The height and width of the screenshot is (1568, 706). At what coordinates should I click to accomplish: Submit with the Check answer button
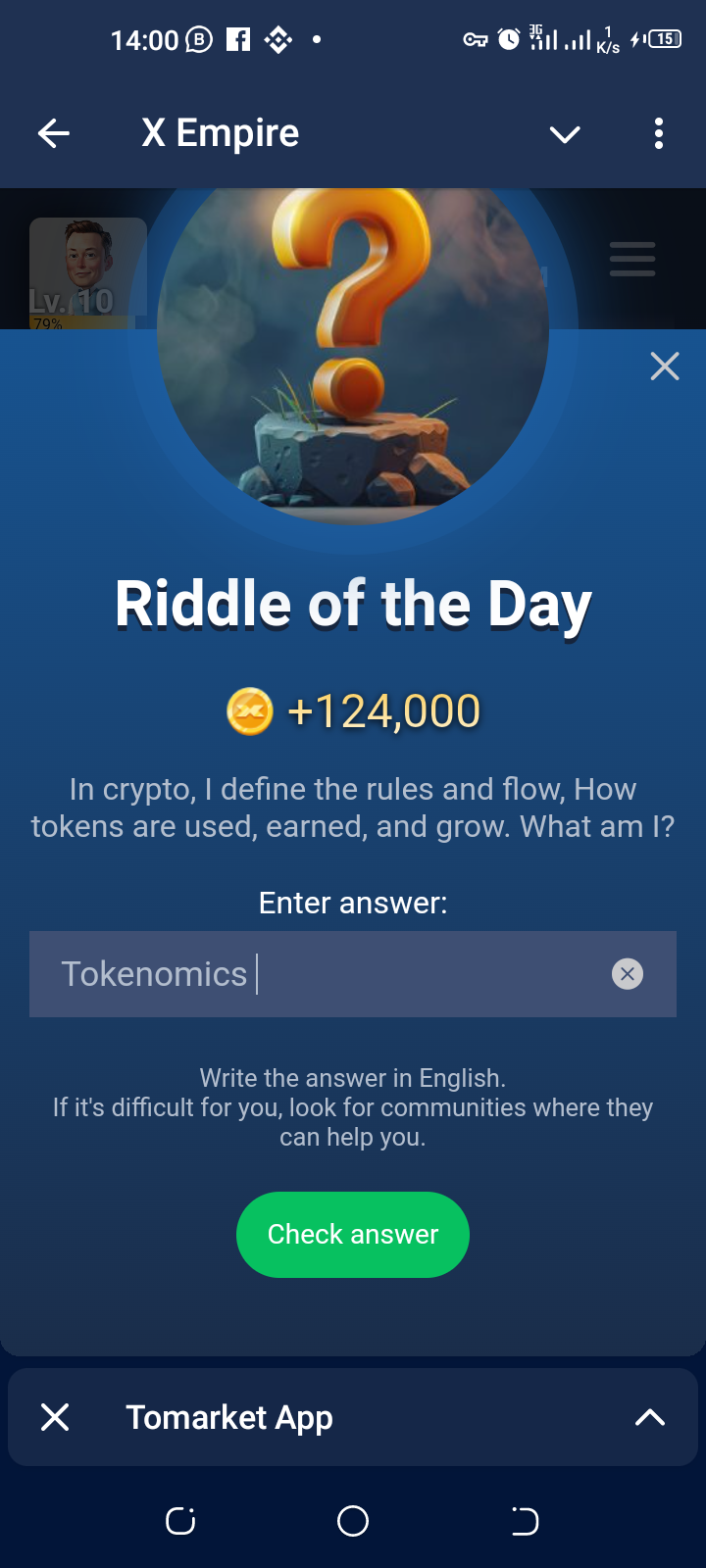tap(353, 1235)
